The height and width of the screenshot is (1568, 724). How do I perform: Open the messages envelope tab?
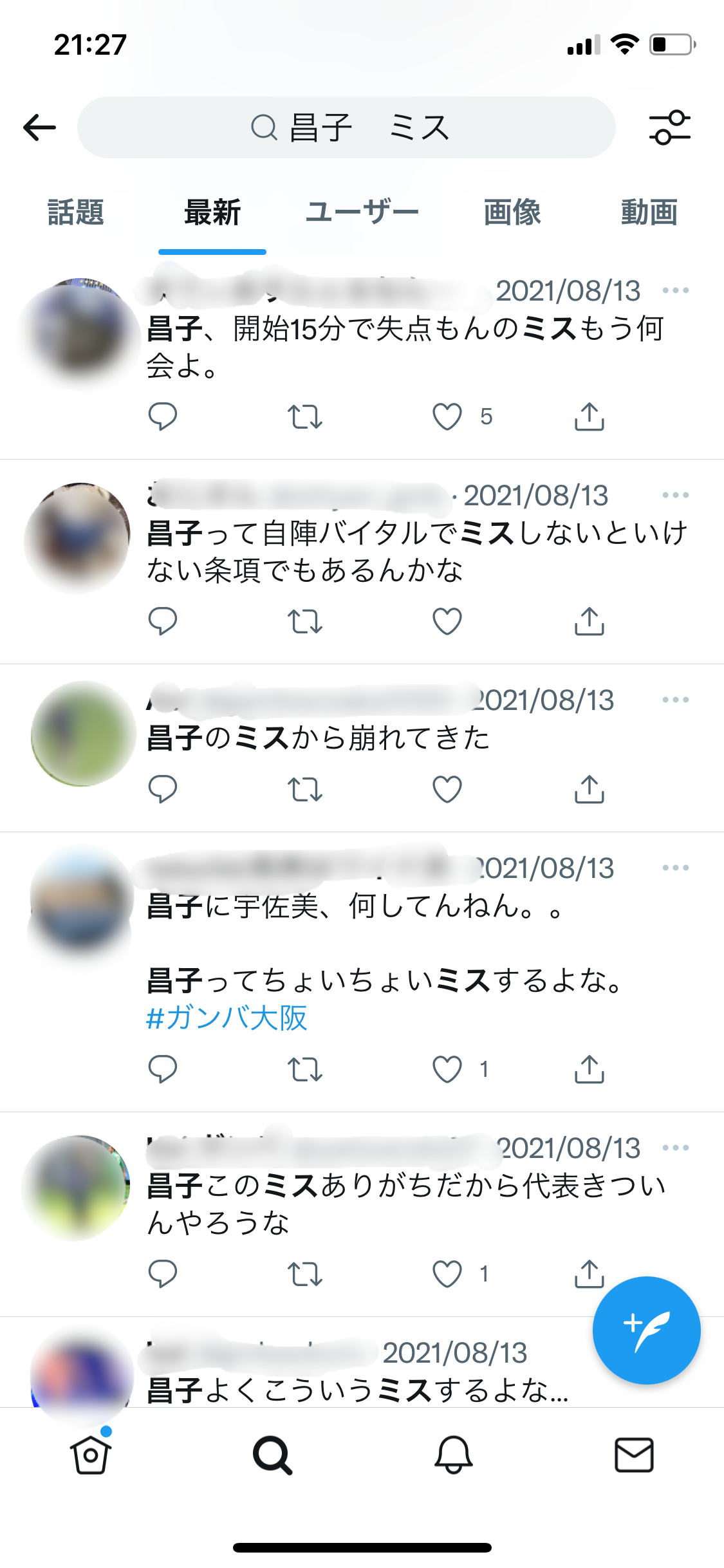click(634, 1455)
